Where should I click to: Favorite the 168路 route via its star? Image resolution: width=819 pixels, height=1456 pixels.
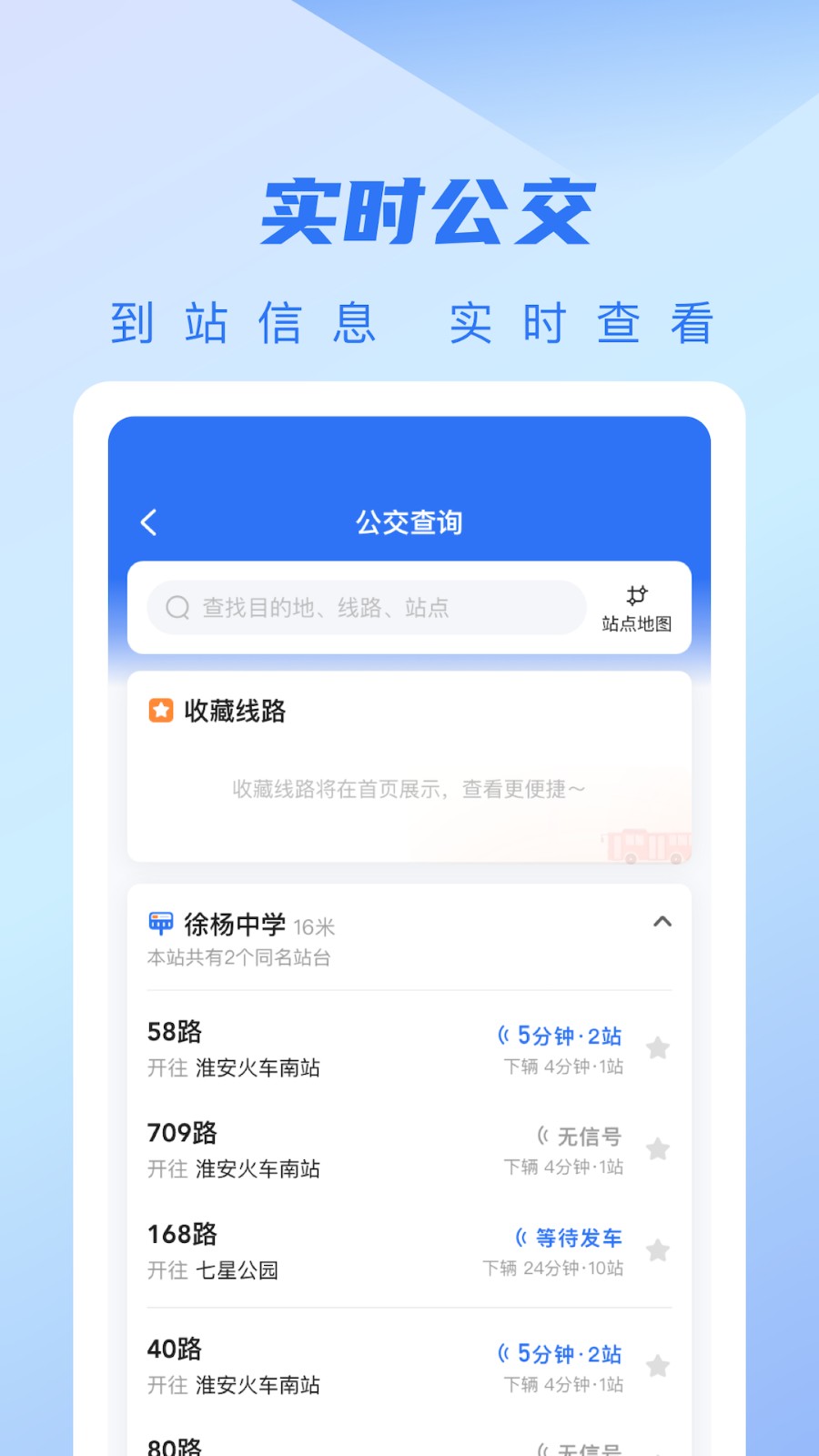tap(658, 1250)
